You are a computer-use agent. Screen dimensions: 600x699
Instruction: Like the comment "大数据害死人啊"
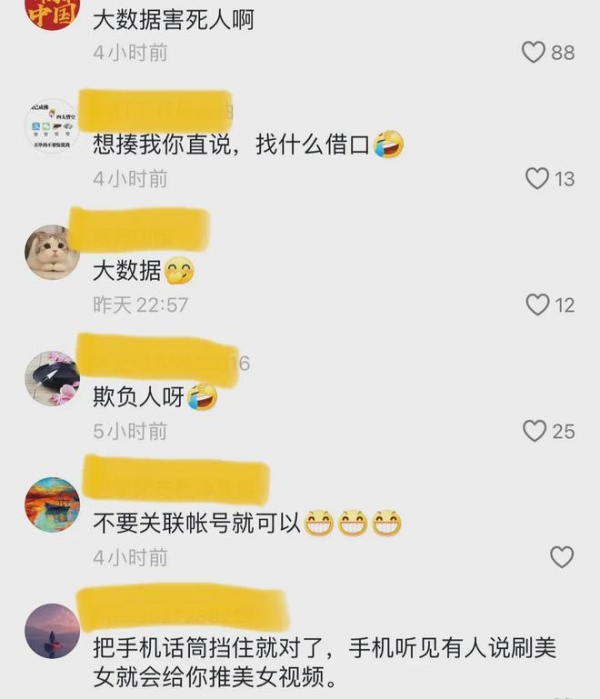535,52
